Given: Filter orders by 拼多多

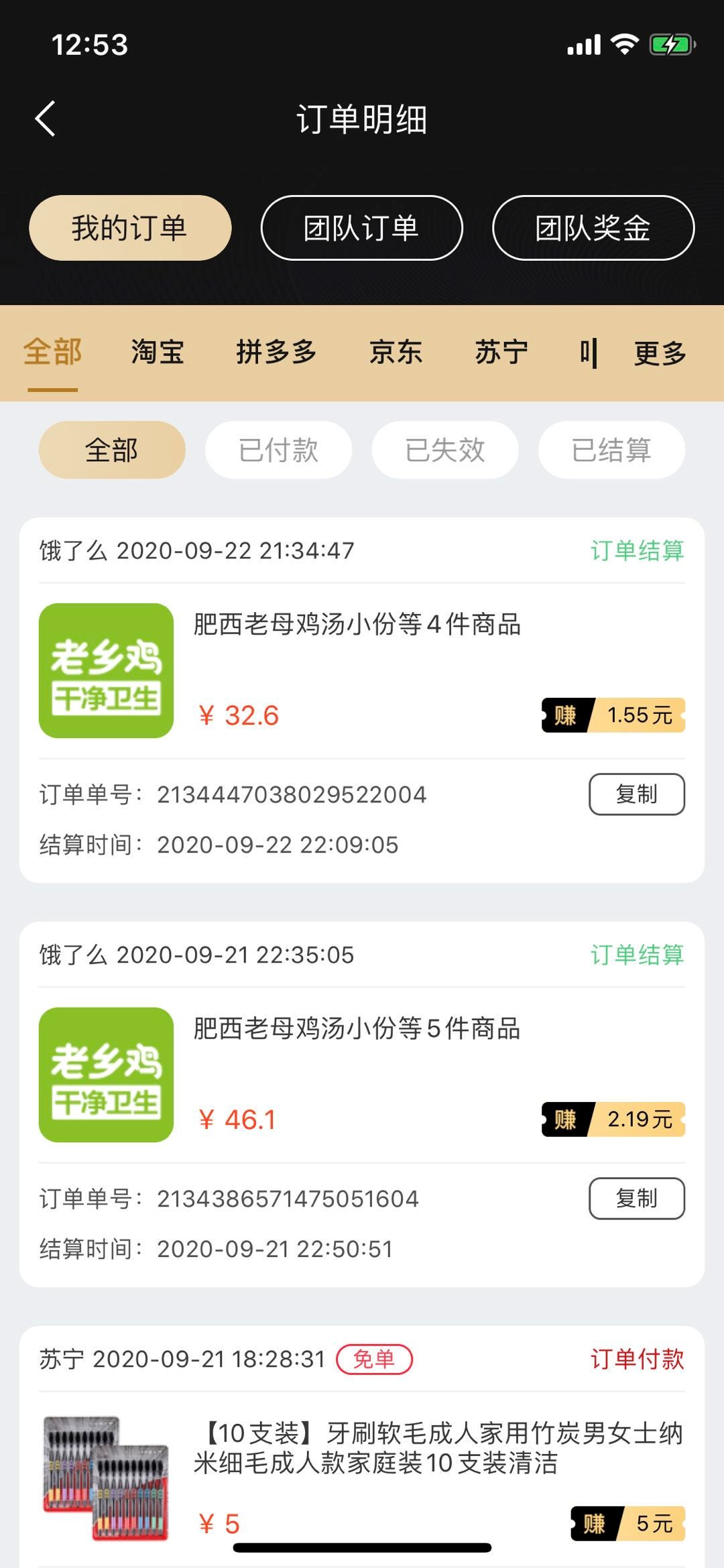Looking at the screenshot, I should 276,353.
